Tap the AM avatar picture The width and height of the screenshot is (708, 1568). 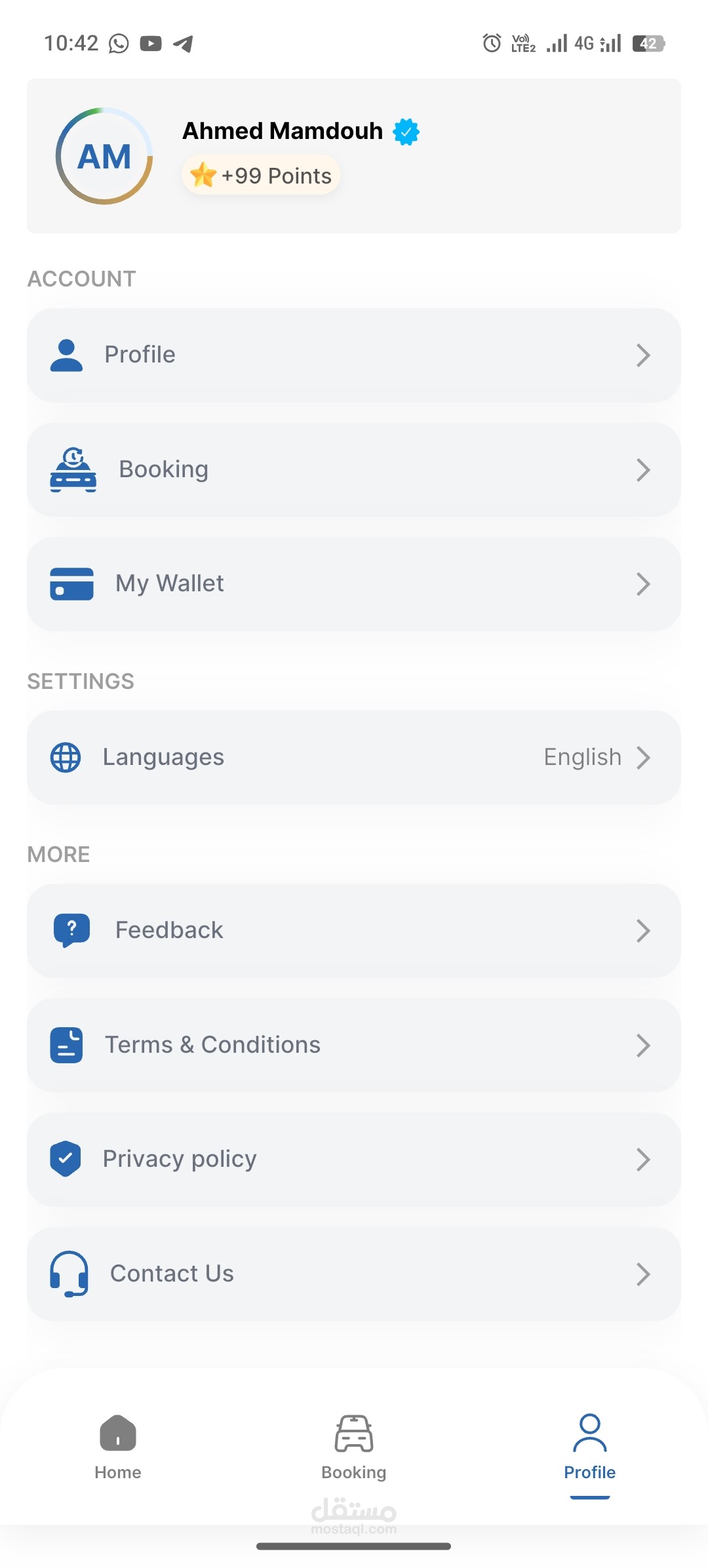[104, 156]
